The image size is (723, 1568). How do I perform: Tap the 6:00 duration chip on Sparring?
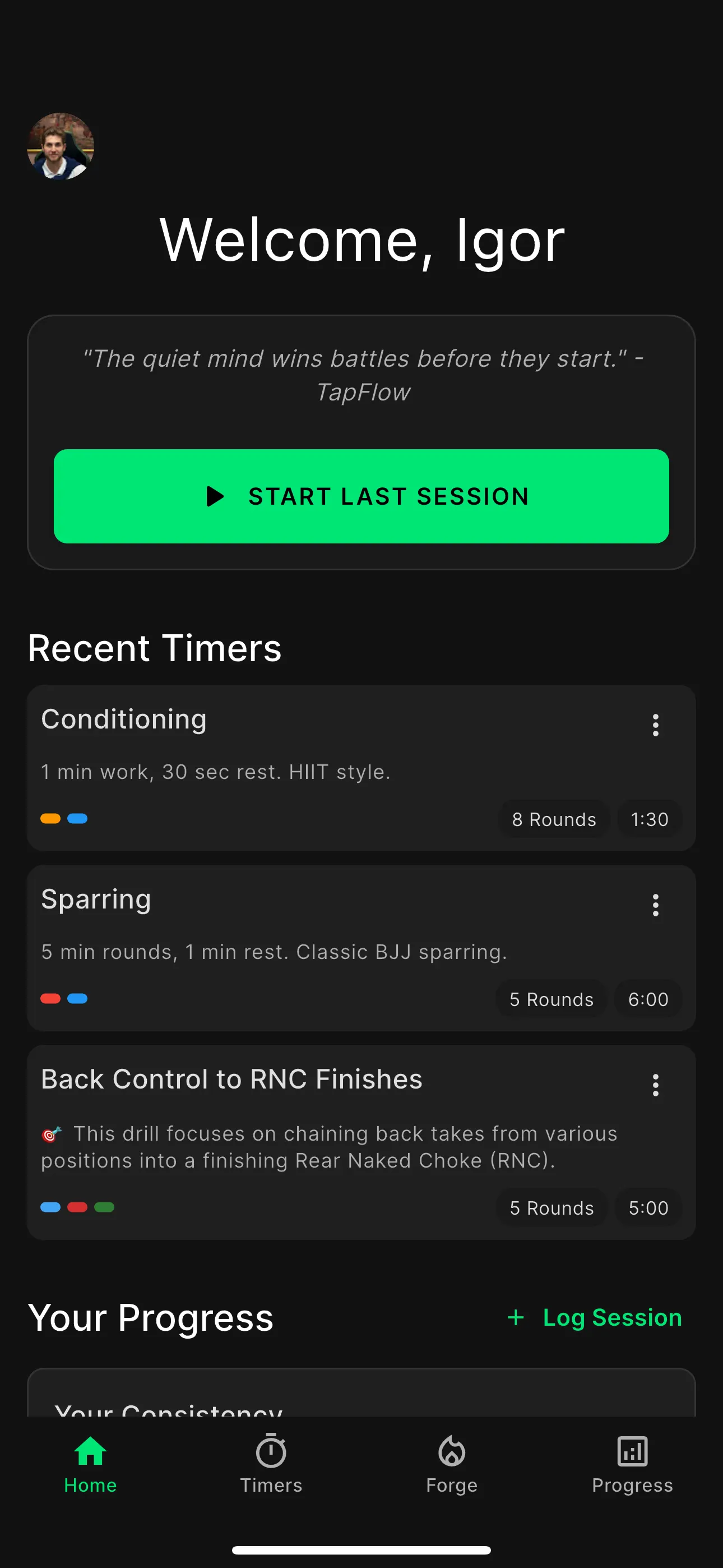pos(647,999)
